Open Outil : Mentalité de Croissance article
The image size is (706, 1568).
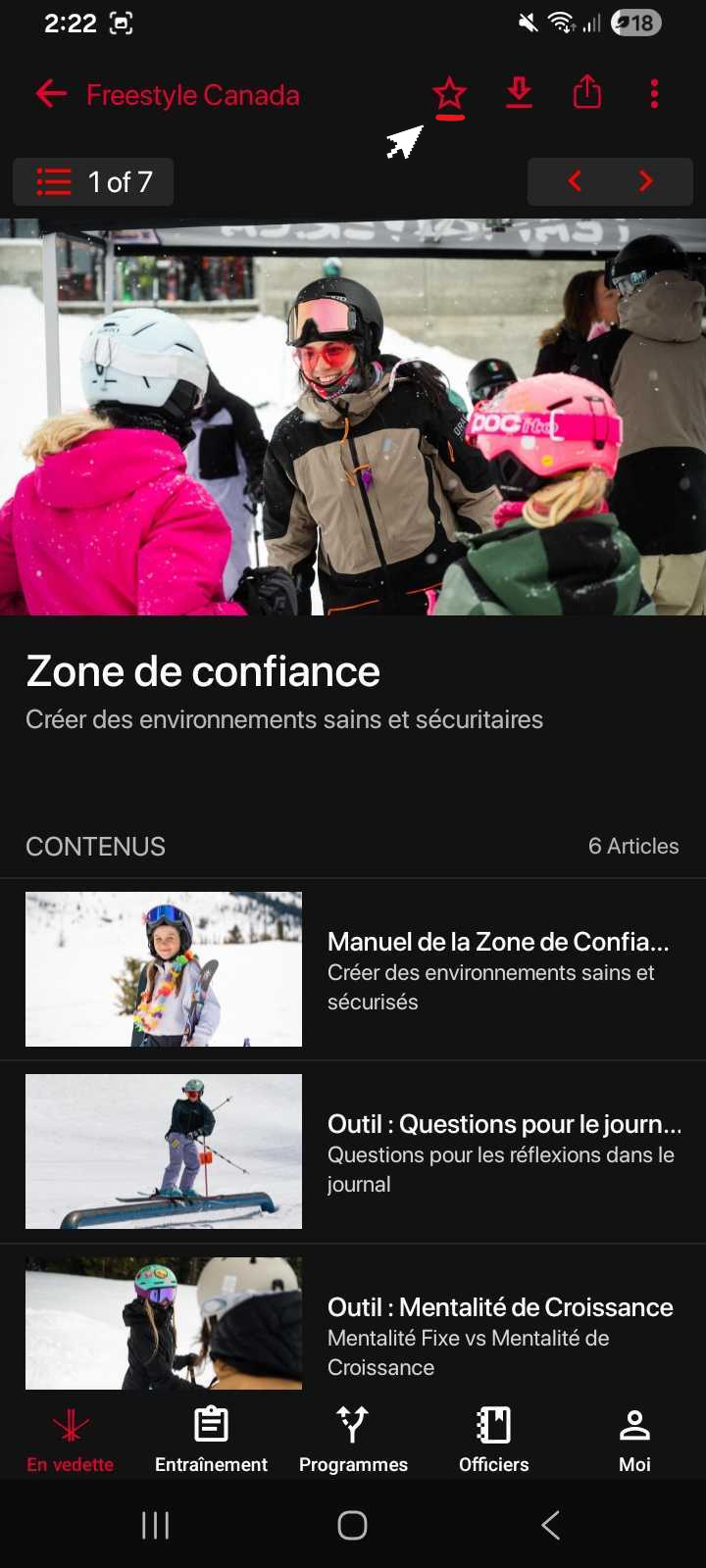pos(353,1323)
